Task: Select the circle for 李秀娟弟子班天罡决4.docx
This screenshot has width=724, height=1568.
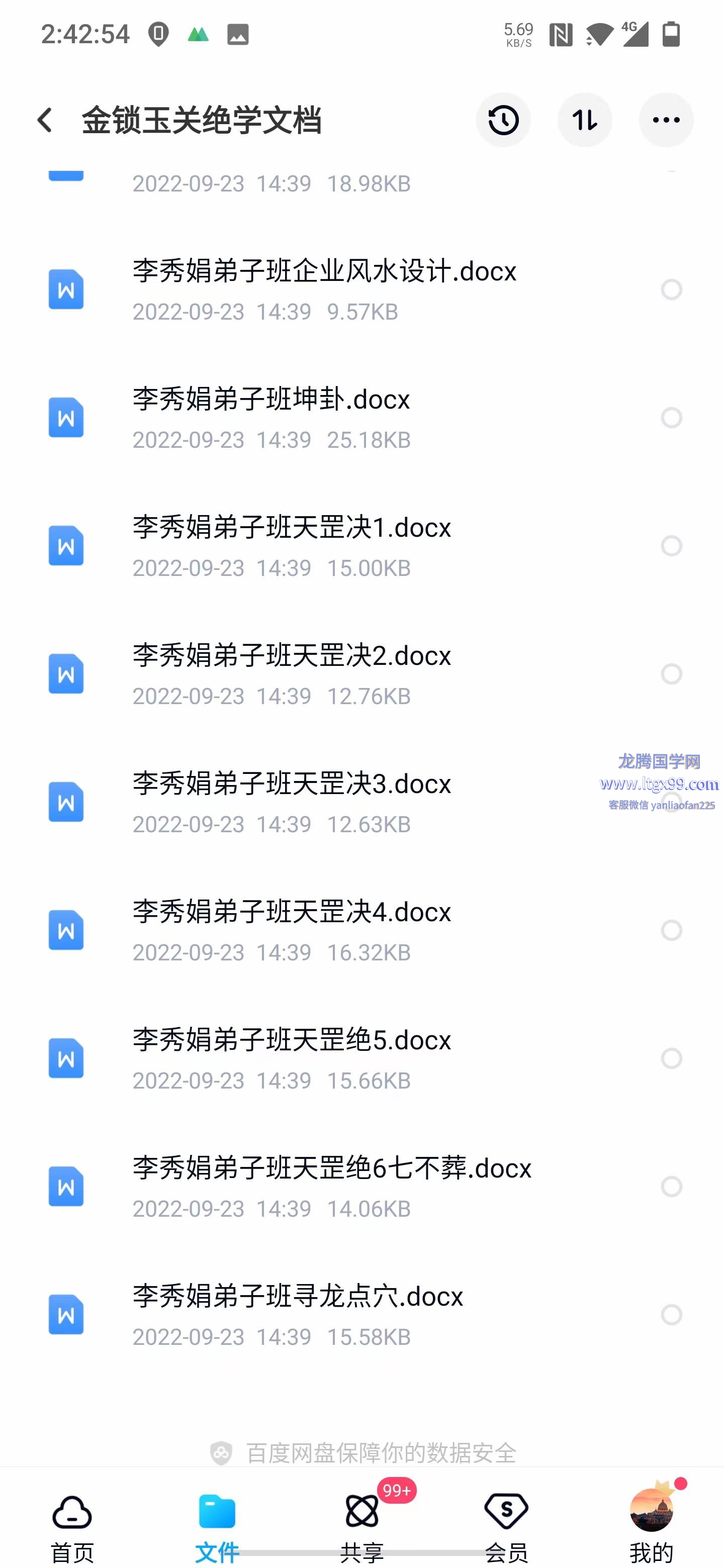Action: (671, 930)
